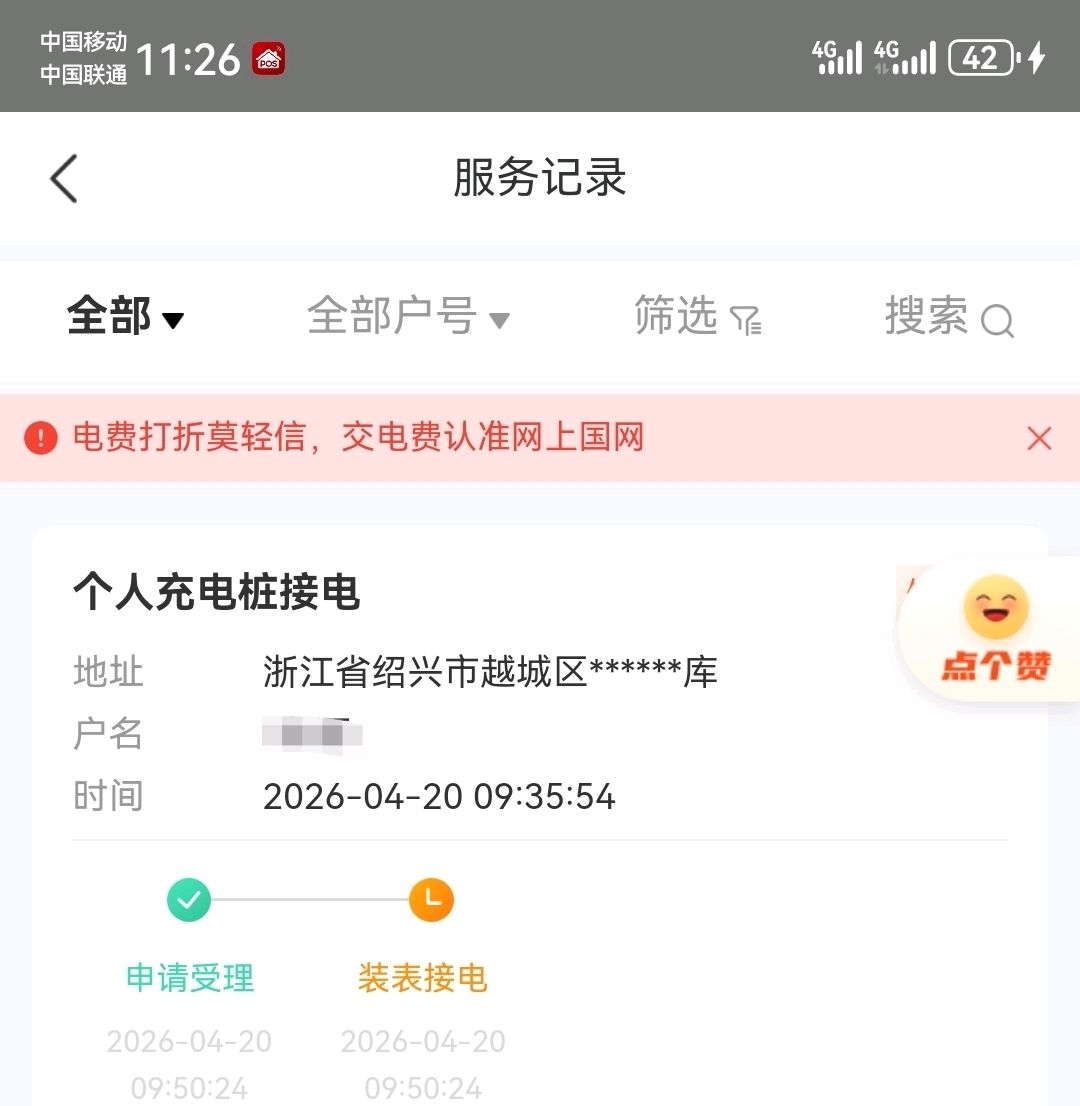Dismiss the red 电费打折莫轻信 warning banner

[x=1039, y=438]
